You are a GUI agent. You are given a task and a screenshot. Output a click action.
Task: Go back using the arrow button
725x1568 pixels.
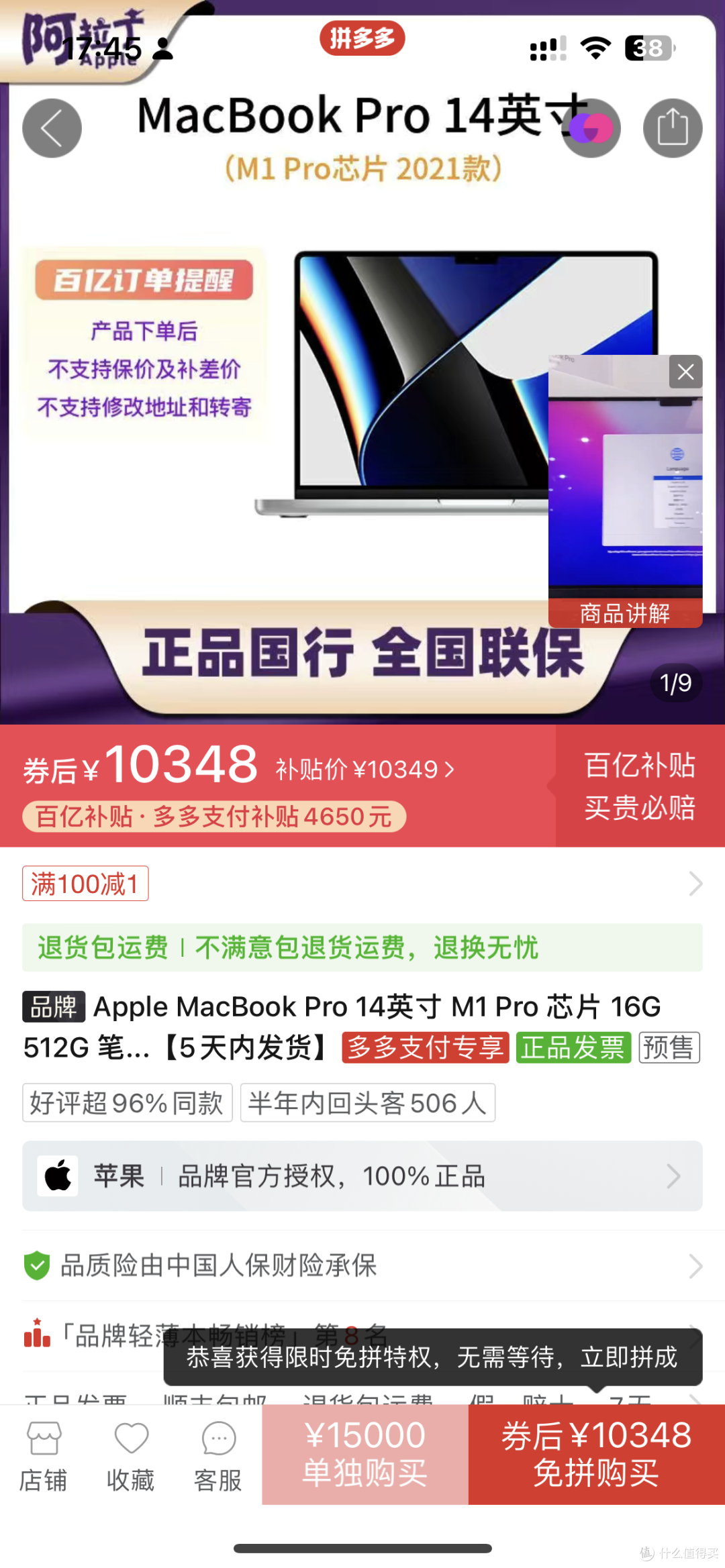(52, 128)
